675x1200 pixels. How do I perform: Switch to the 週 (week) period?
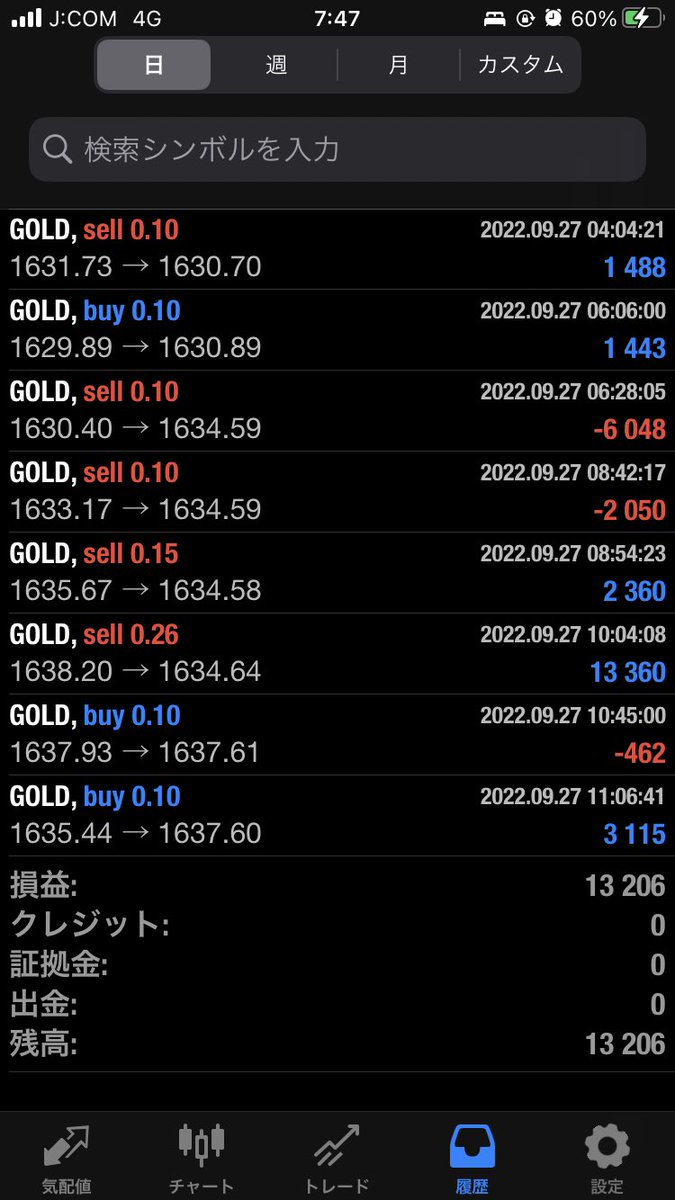click(x=276, y=65)
